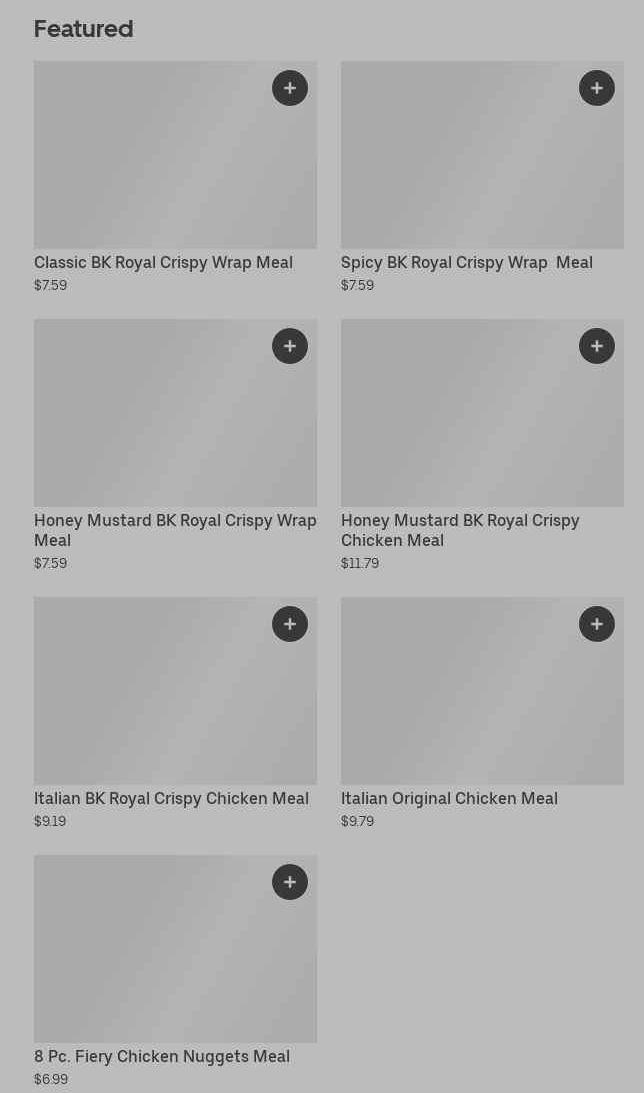Add Classic BK Royal Crispy Wrap Meal
The width and height of the screenshot is (644, 1093).
point(290,88)
